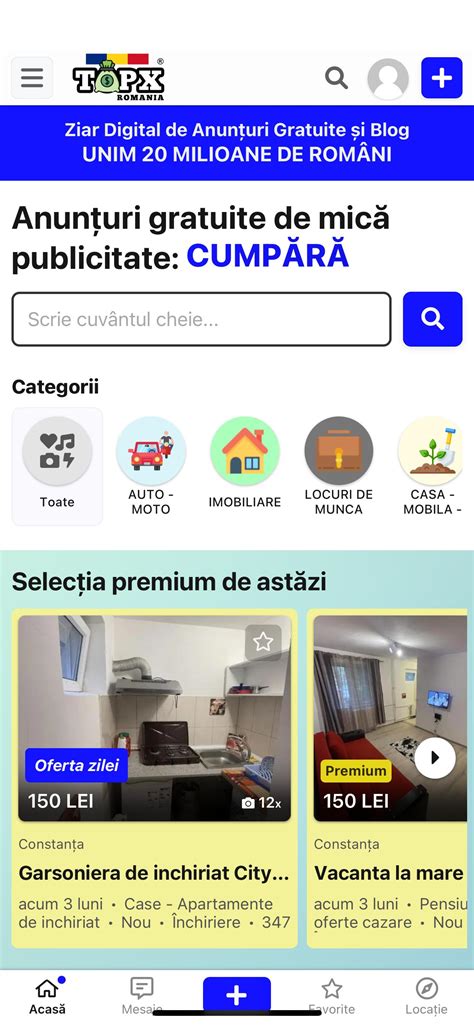The height and width of the screenshot is (1025, 474).
Task: Select the Toate category
Action: pyautogui.click(x=57, y=466)
